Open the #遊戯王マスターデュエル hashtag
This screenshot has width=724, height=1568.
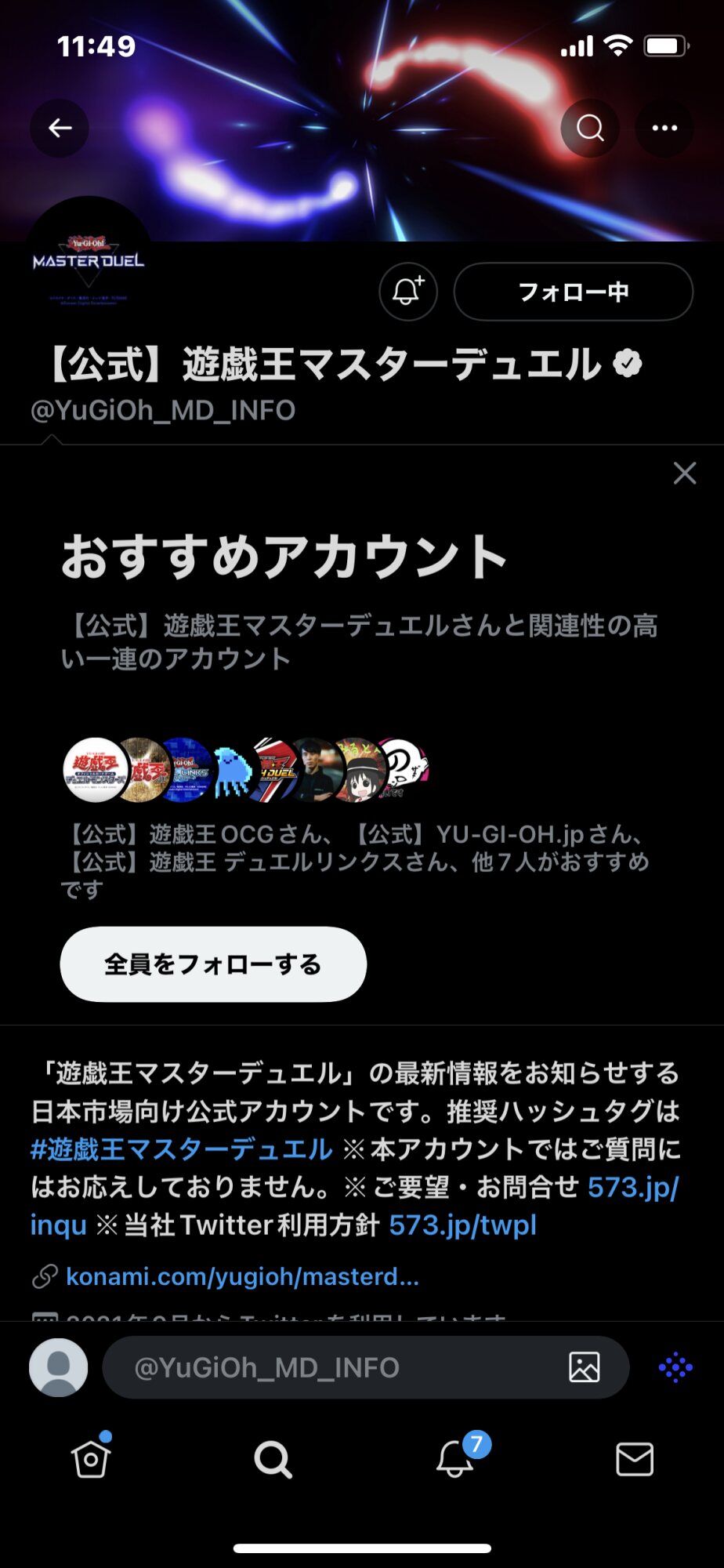click(x=182, y=1149)
